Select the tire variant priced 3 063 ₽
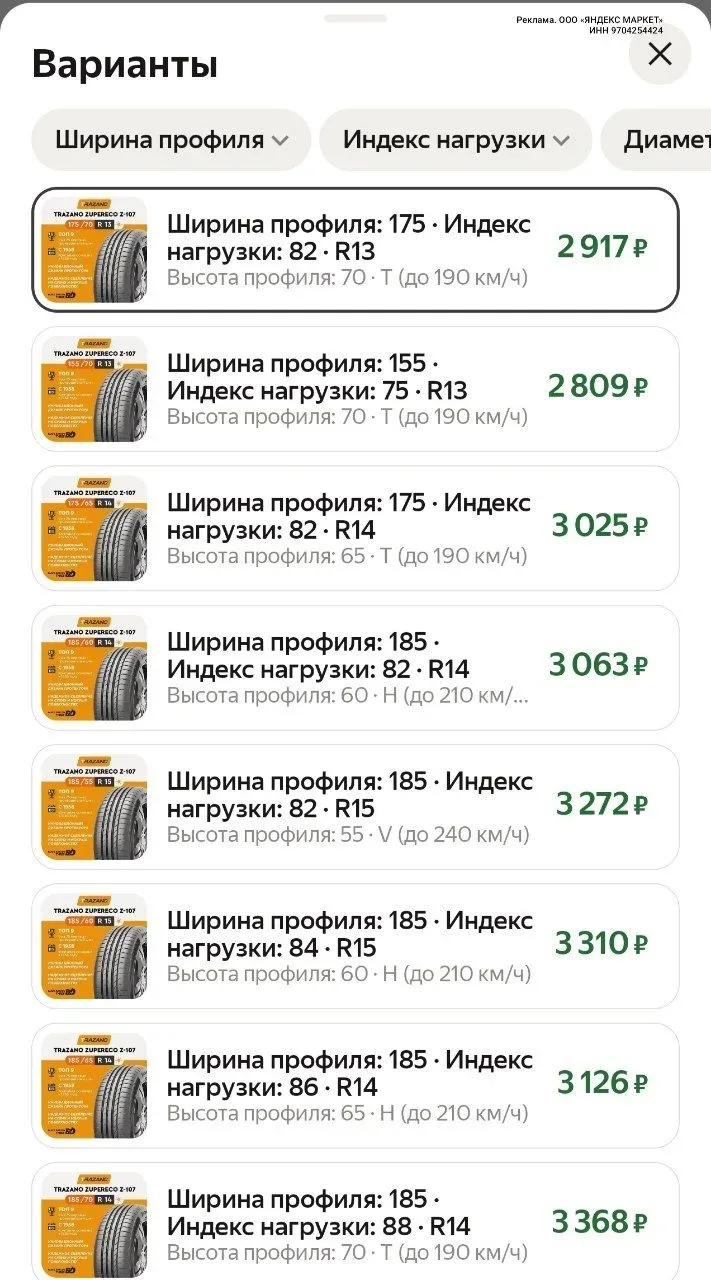Viewport: 711px width, 1280px height. pos(355,667)
